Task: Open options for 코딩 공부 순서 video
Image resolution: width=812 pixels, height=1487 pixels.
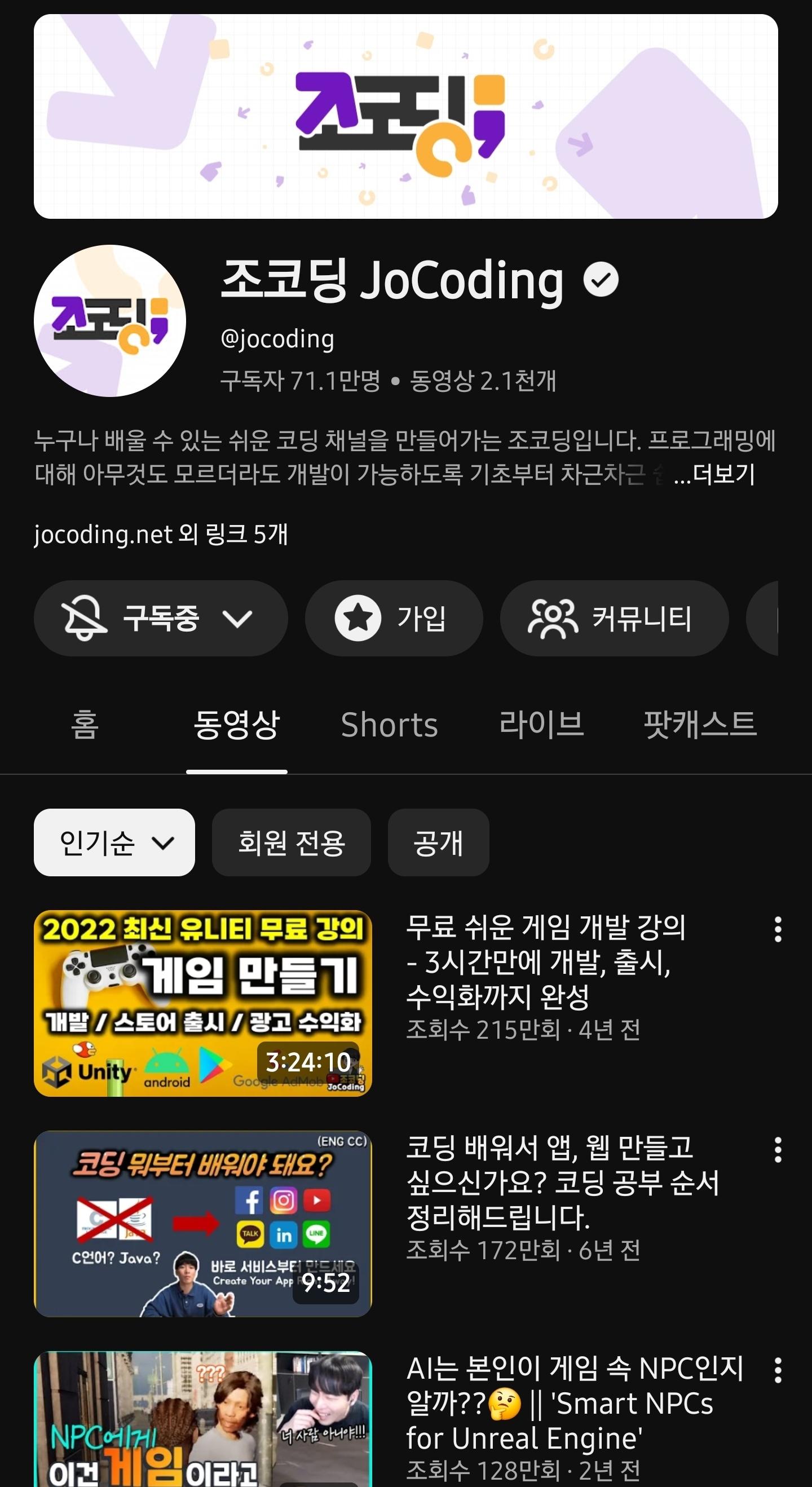Action: click(778, 1150)
